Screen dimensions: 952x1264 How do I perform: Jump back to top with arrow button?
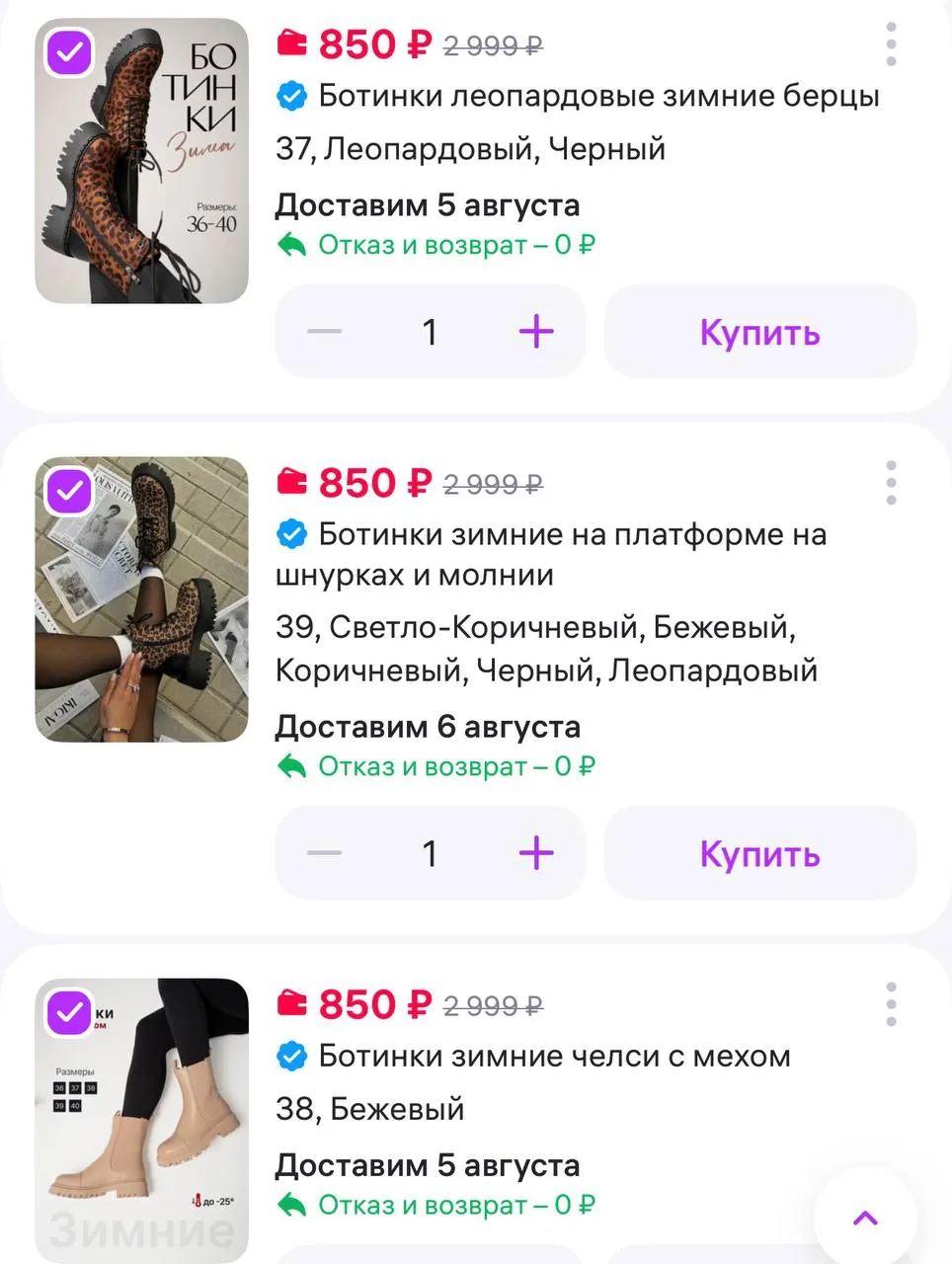click(x=866, y=1218)
